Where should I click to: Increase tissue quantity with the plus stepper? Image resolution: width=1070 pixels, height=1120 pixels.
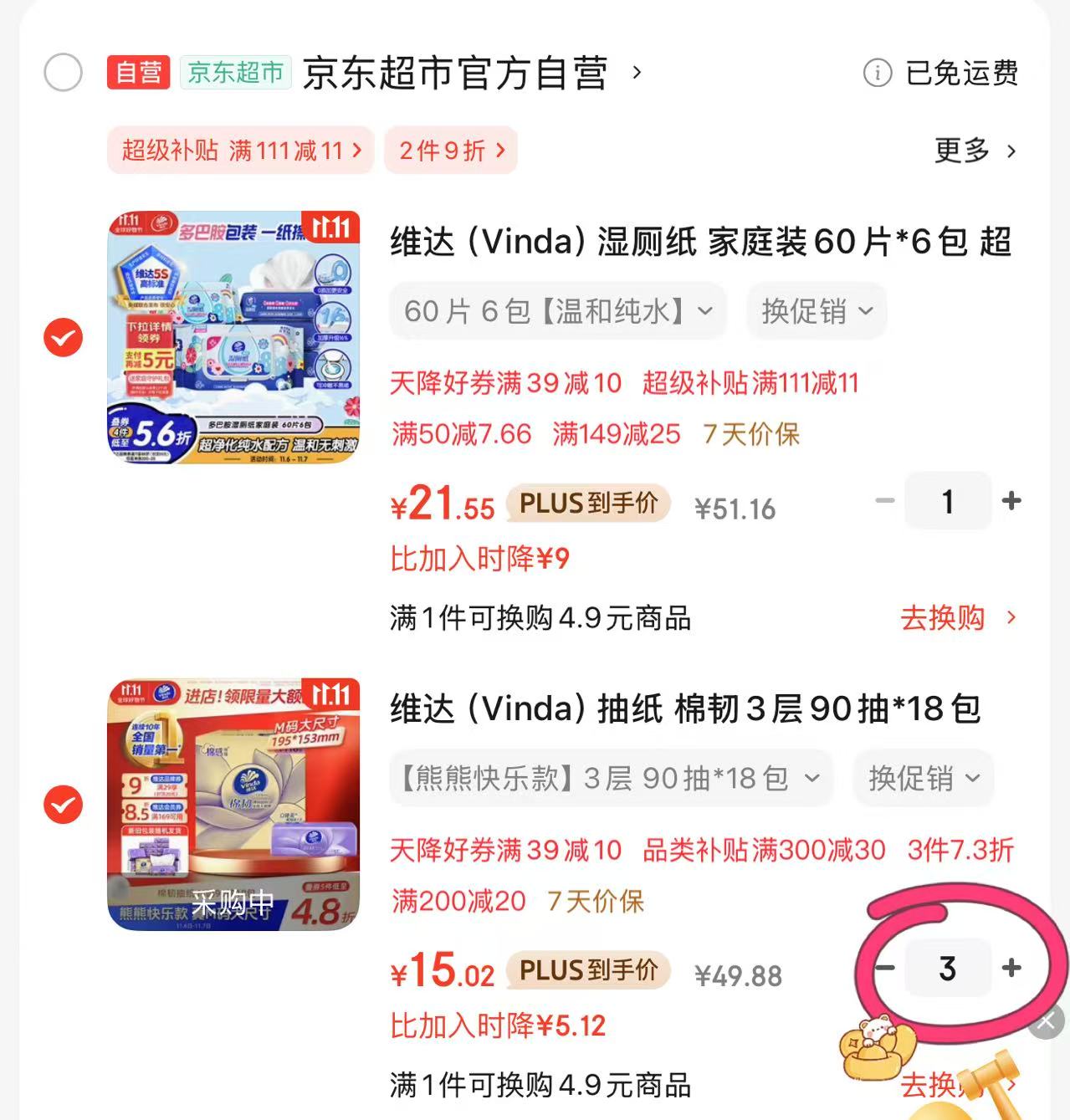tap(1011, 968)
